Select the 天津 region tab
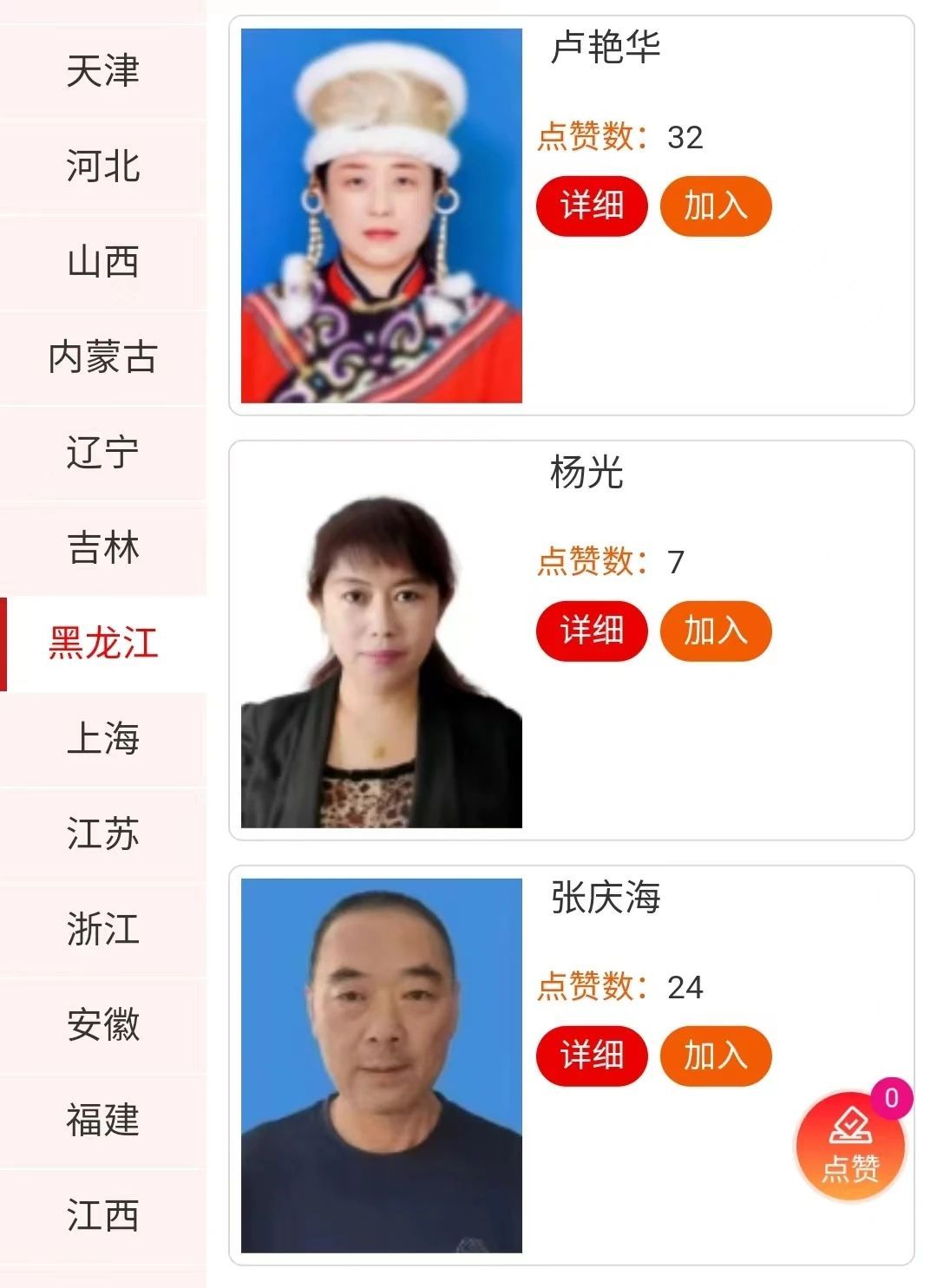 click(102, 71)
